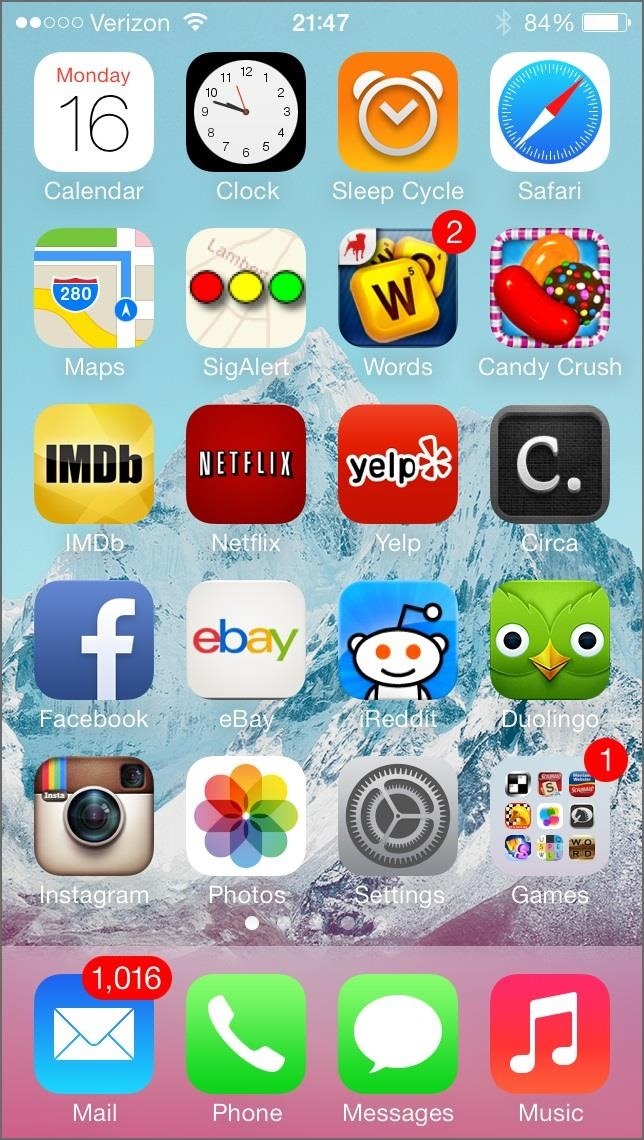This screenshot has height=1140, width=644.
Task: Open SigAlert traffic app
Action: pyautogui.click(x=246, y=288)
